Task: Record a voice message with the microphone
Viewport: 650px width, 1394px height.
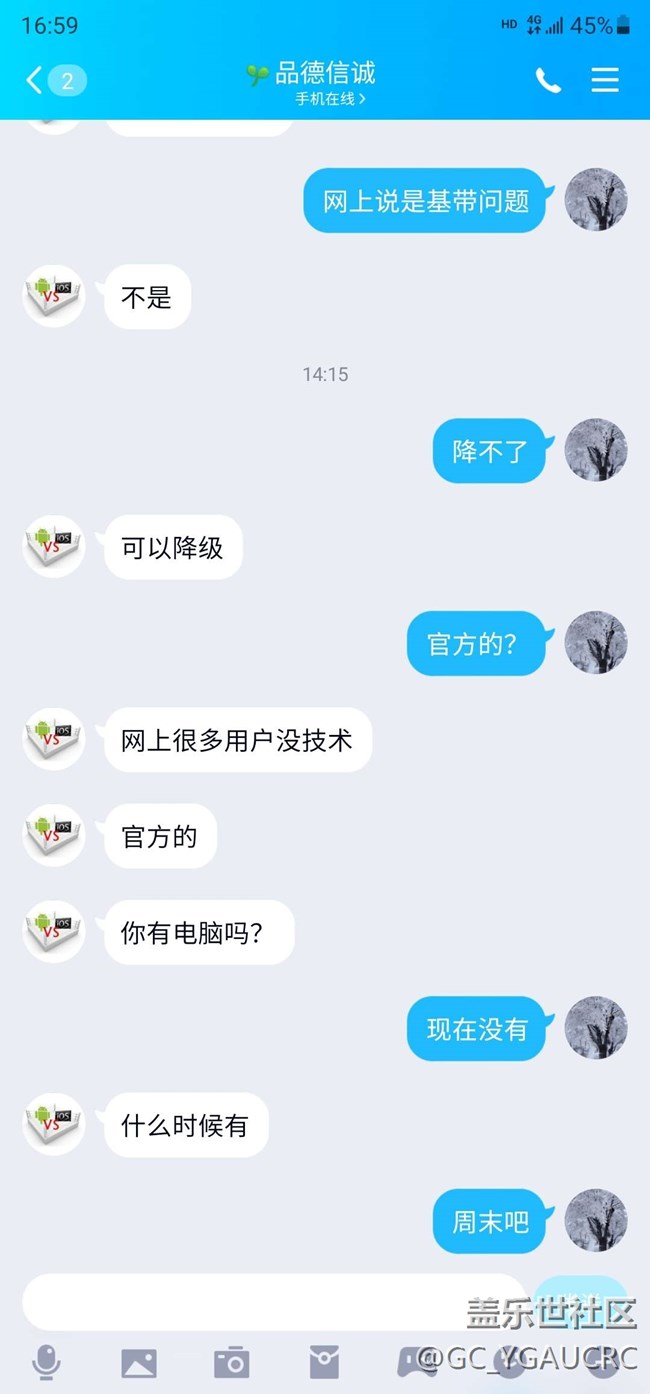Action: click(46, 1362)
